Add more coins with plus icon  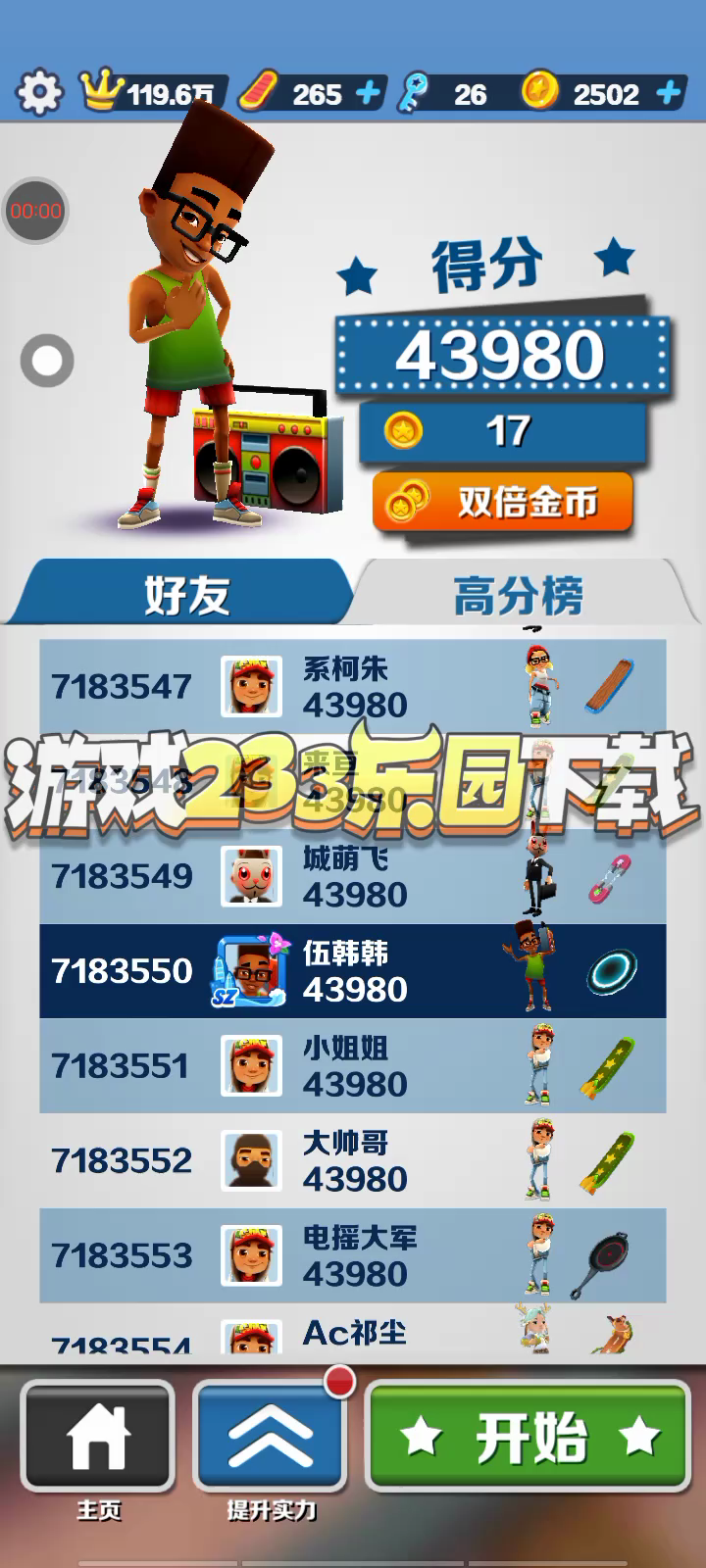(x=669, y=93)
